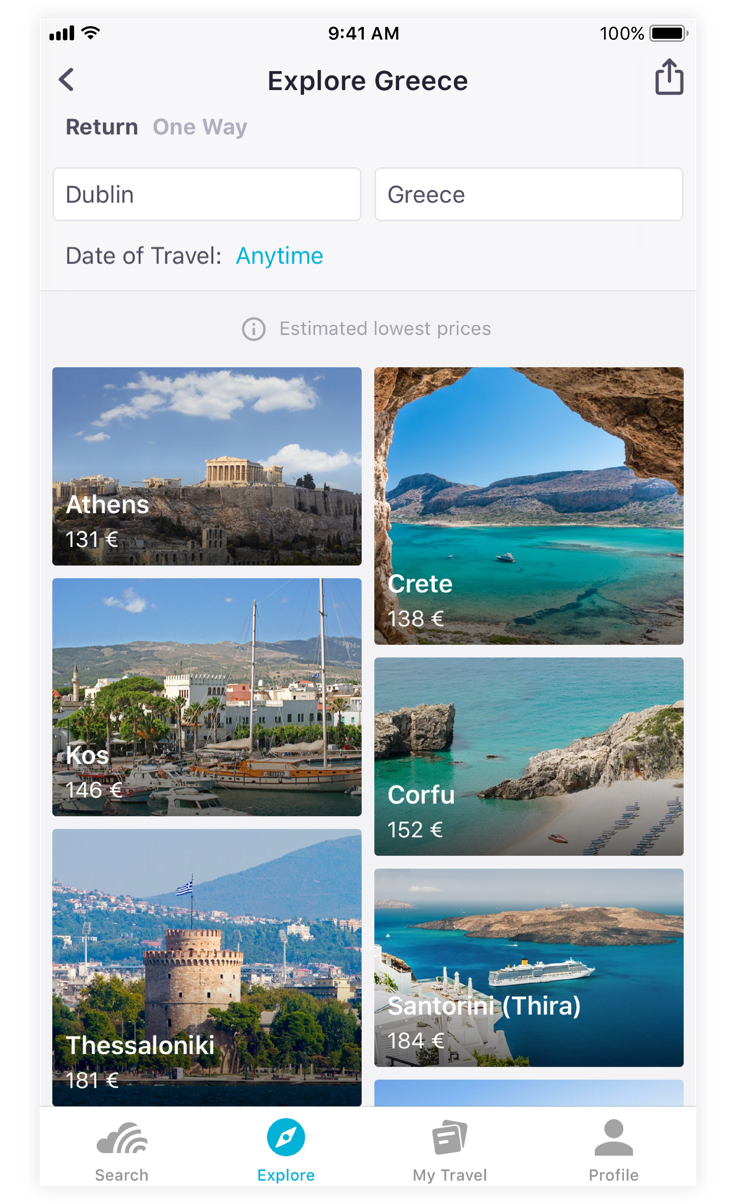This screenshot has height=1204, width=736.
Task: Share the Explore Greece results
Action: click(669, 78)
